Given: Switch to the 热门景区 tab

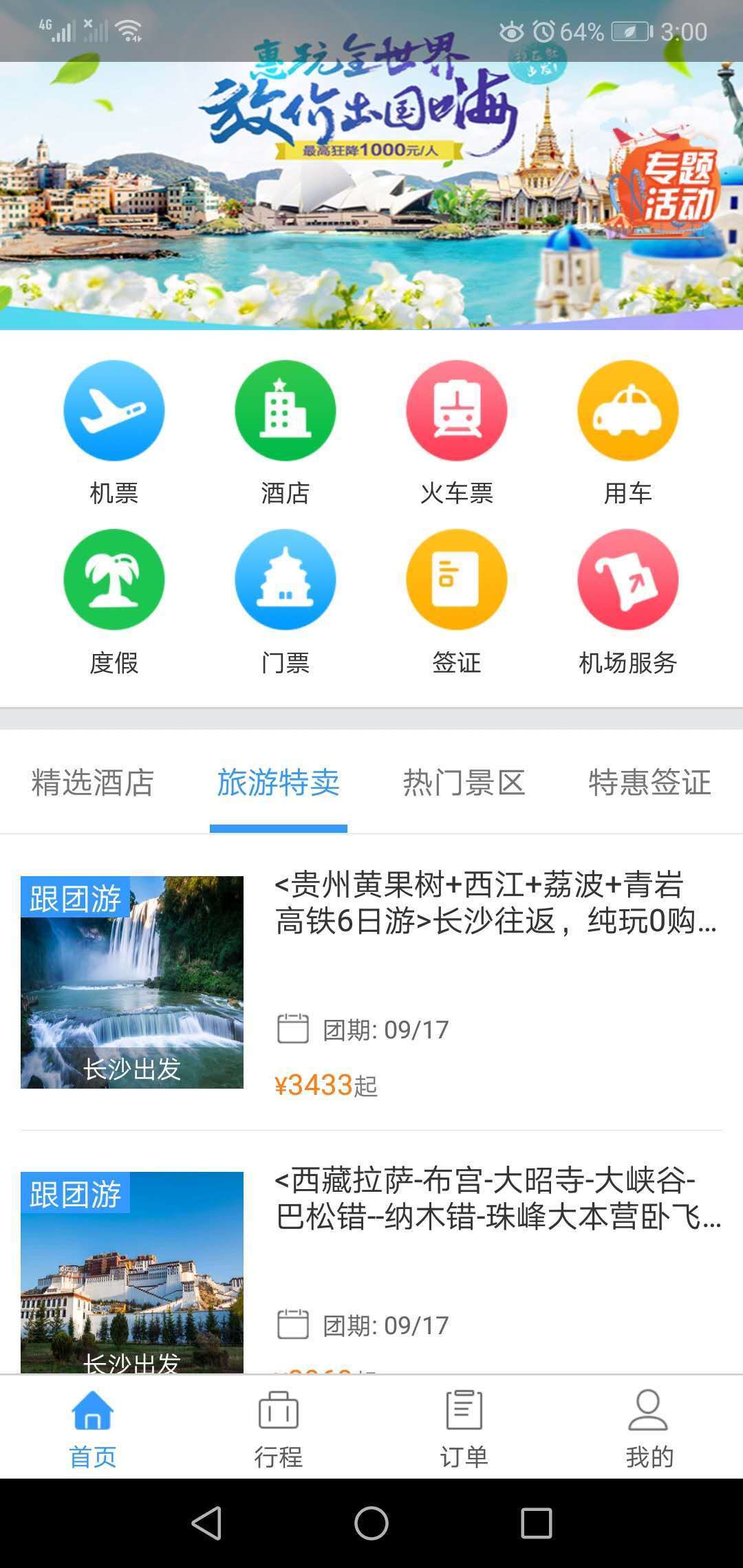Looking at the screenshot, I should click(464, 783).
